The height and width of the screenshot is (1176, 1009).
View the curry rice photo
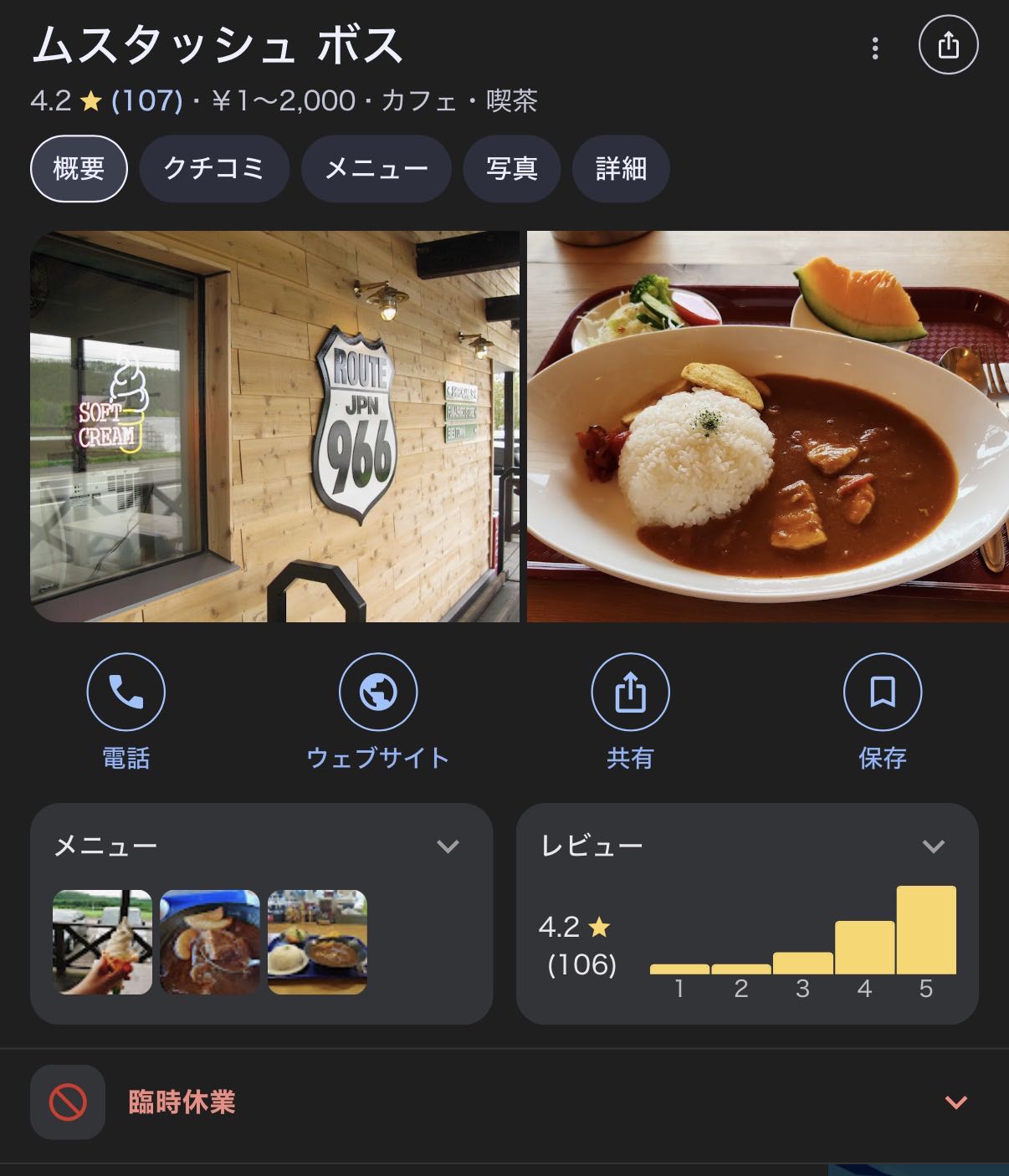tap(767, 427)
